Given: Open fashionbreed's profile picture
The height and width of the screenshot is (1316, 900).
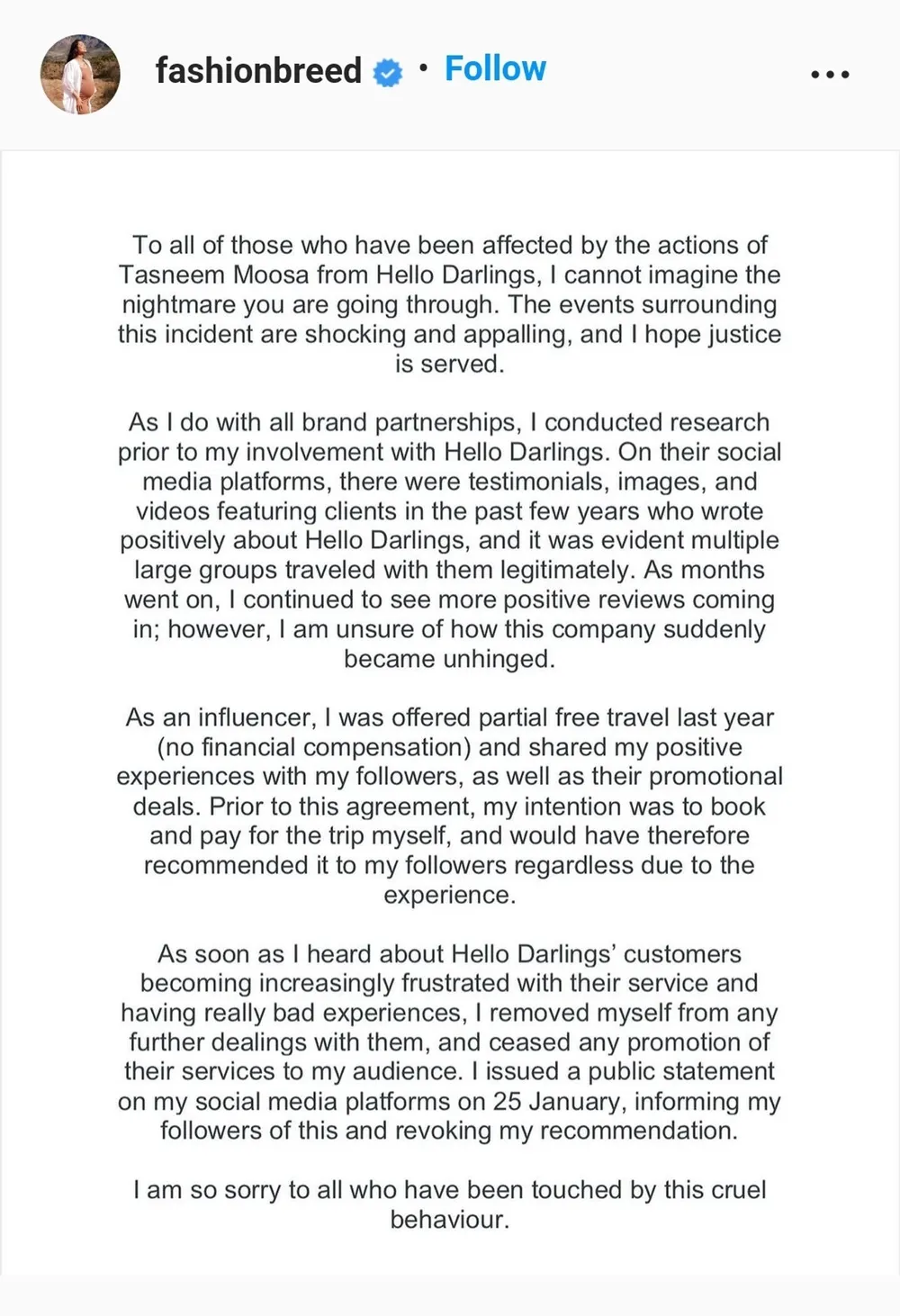Looking at the screenshot, I should pyautogui.click(x=80, y=75).
